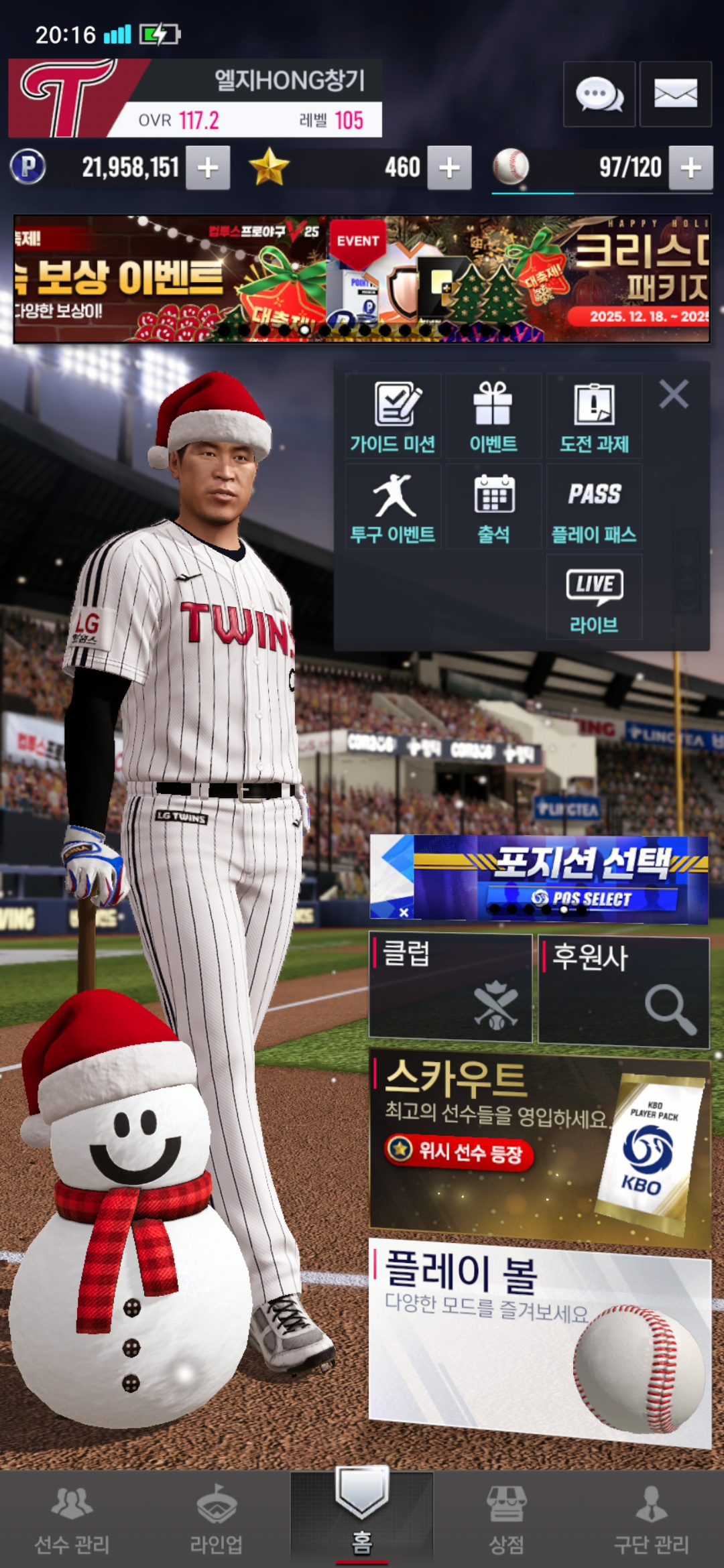Screen dimensions: 724x1568
Task: Refill baseballs with plus button
Action: 690,168
